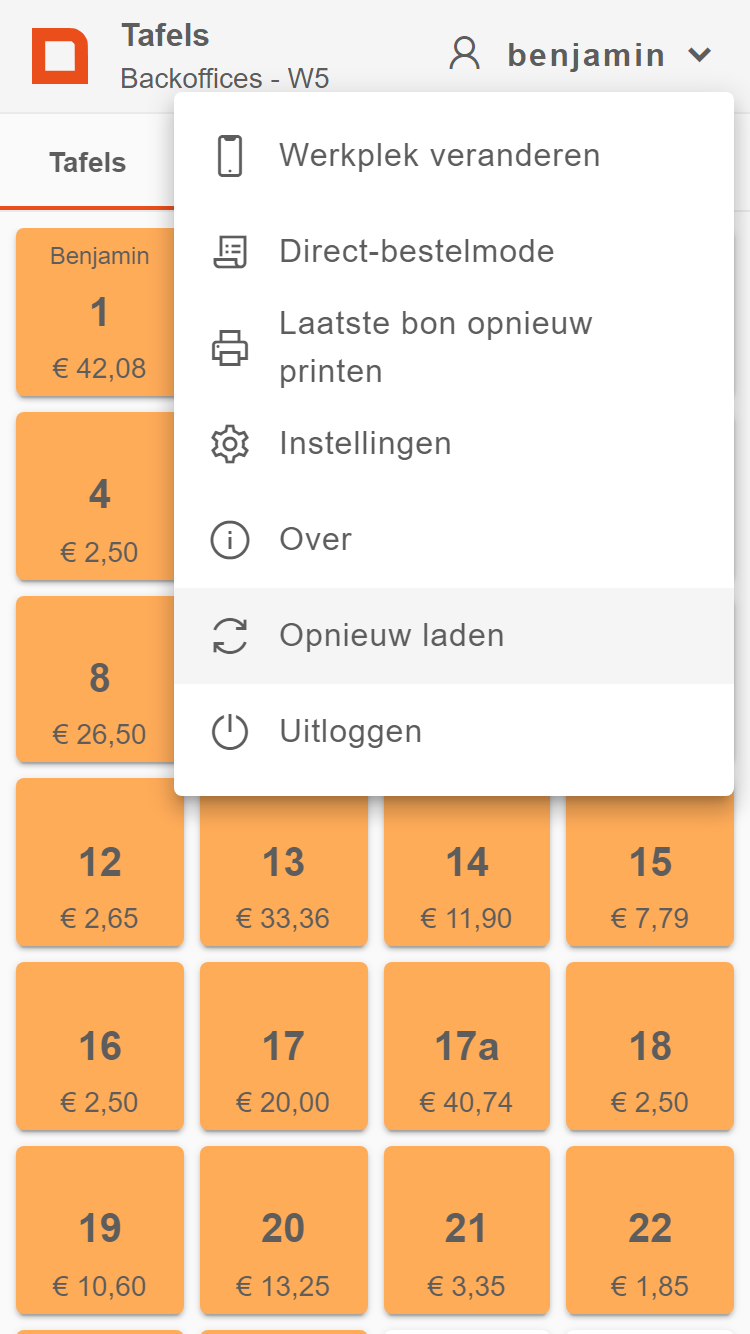Collapse the benjamin user dropdown
The width and height of the screenshot is (750, 1334).
(x=581, y=54)
